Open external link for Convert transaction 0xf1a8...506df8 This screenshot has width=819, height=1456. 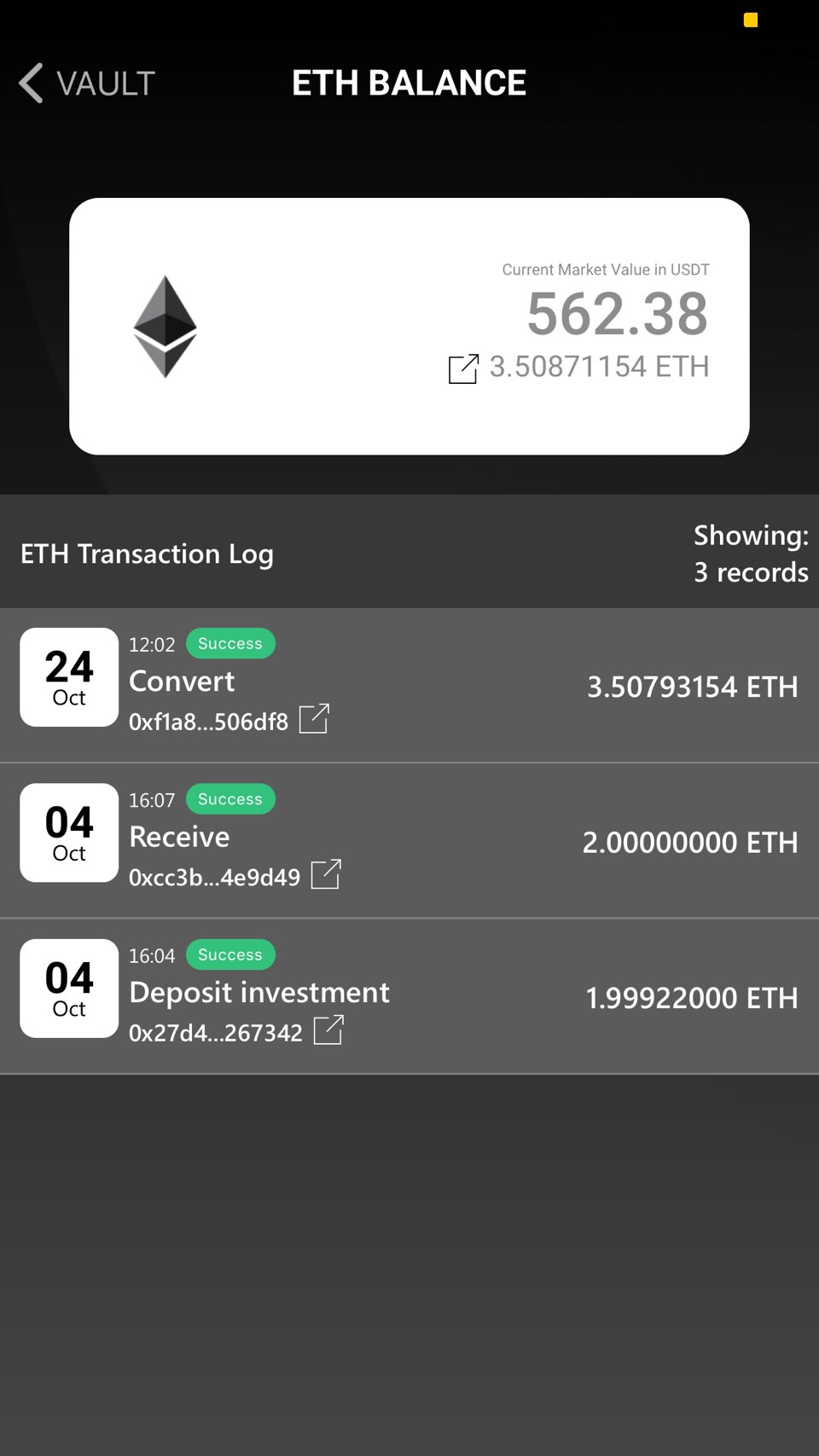tap(314, 719)
